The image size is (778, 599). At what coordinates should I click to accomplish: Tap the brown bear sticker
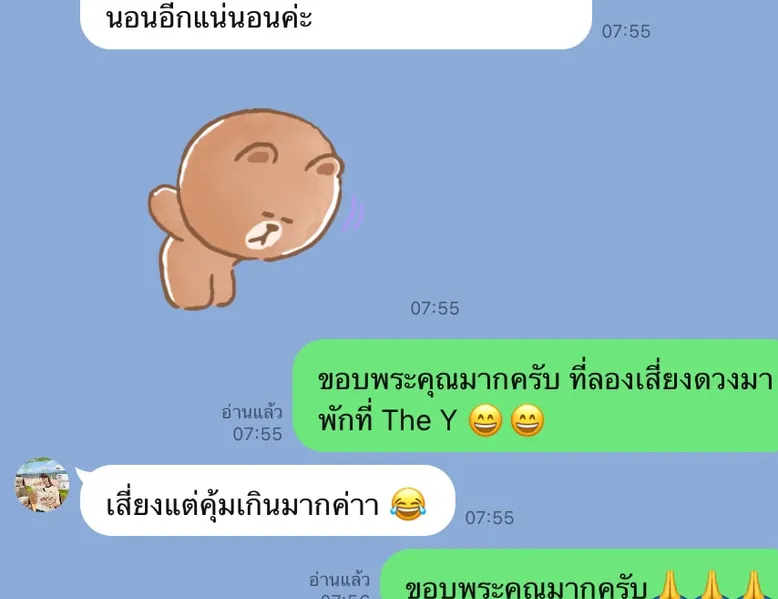click(252, 205)
